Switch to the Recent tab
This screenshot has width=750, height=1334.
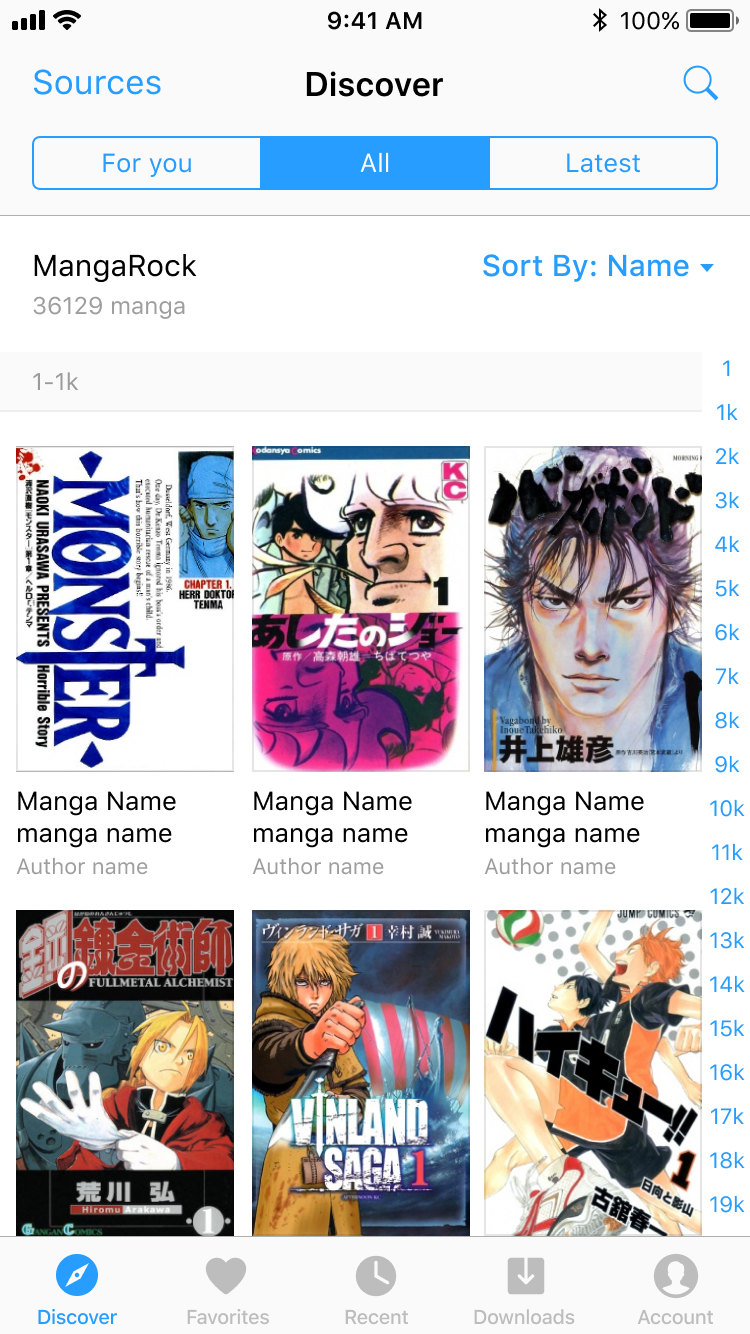(x=376, y=1290)
